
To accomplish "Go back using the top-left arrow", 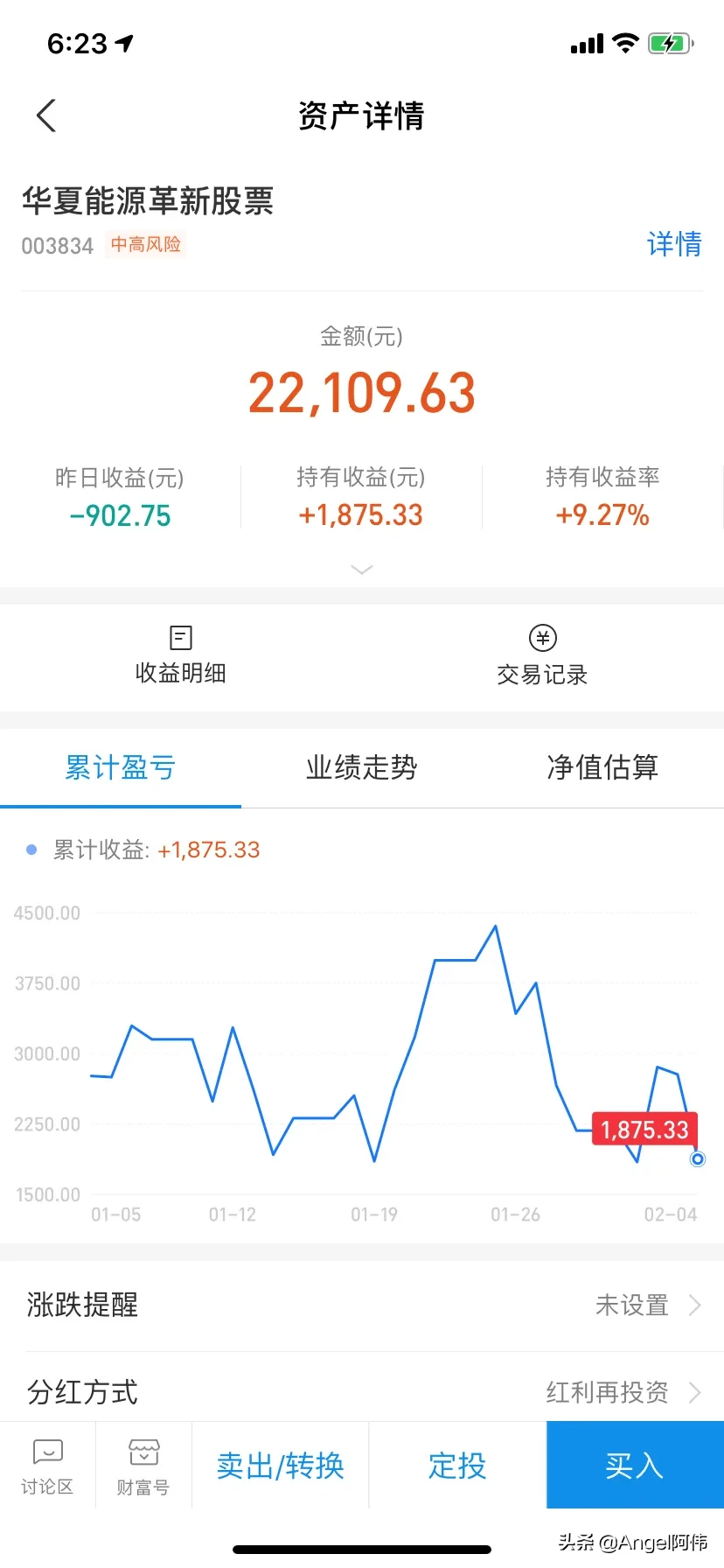I will [x=46, y=115].
